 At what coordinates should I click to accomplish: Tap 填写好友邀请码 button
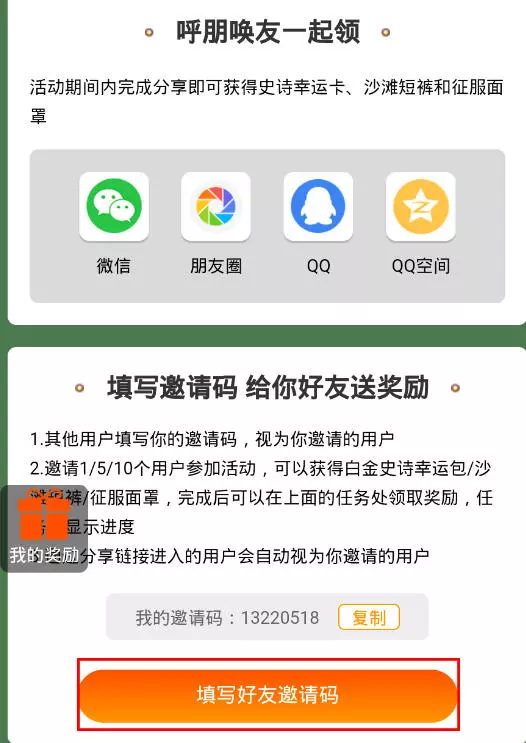tap(268, 695)
